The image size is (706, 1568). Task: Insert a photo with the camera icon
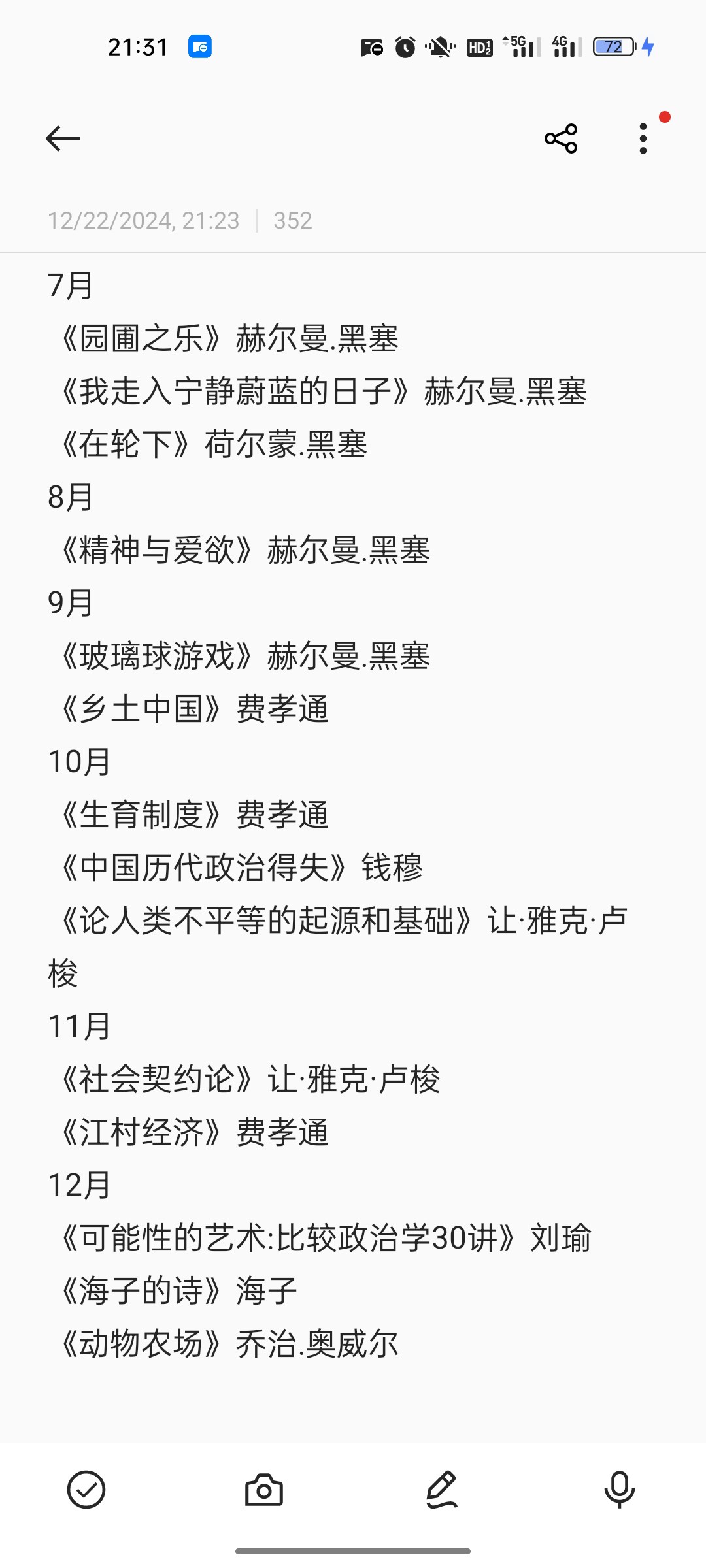[x=264, y=1490]
